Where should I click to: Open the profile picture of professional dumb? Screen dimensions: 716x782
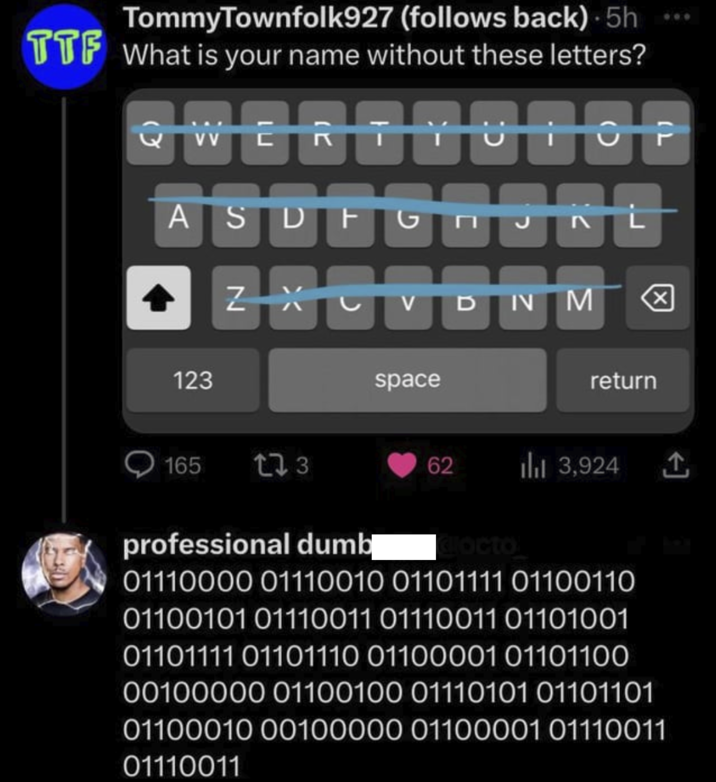[x=65, y=570]
